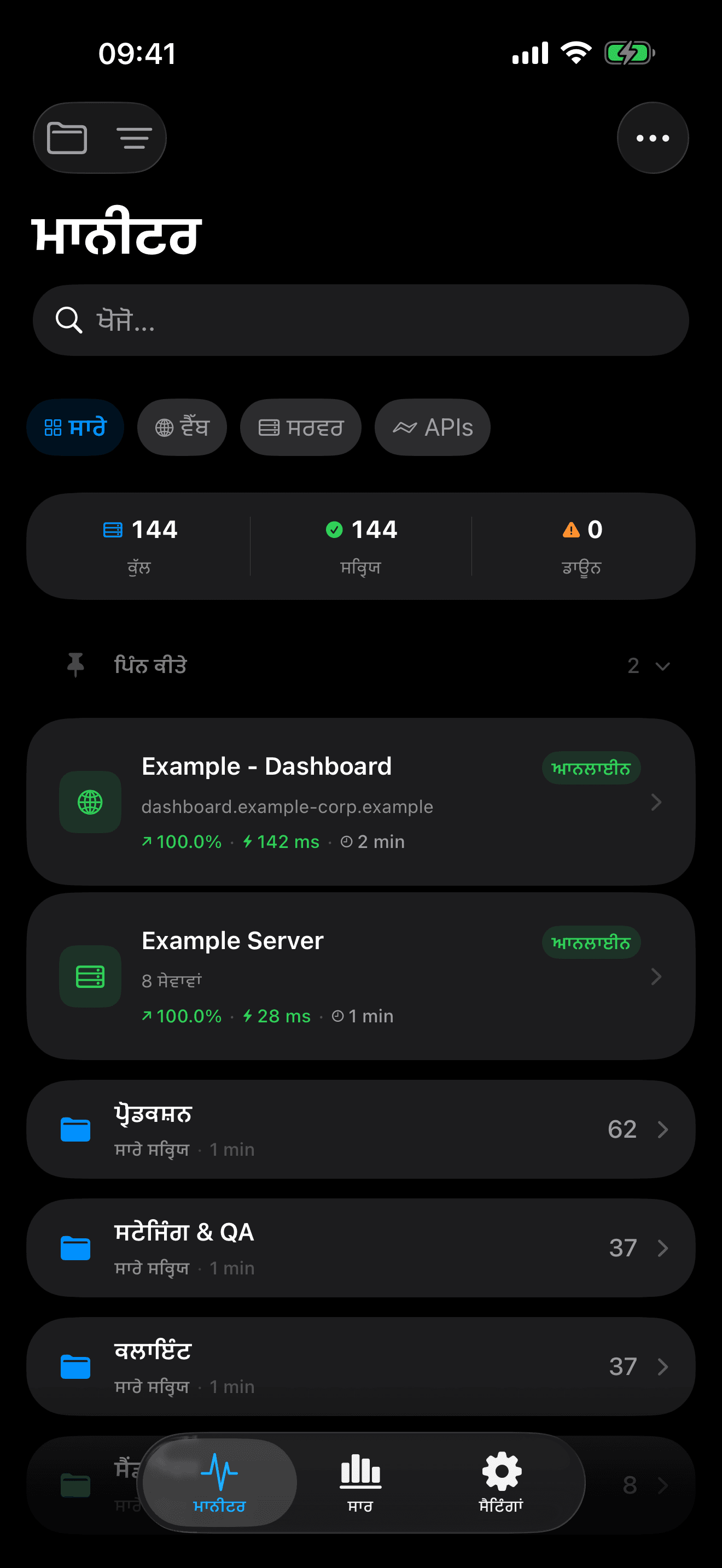Viewport: 722px width, 1568px height.
Task: Open the sort and filter lines icon
Action: pos(134,138)
